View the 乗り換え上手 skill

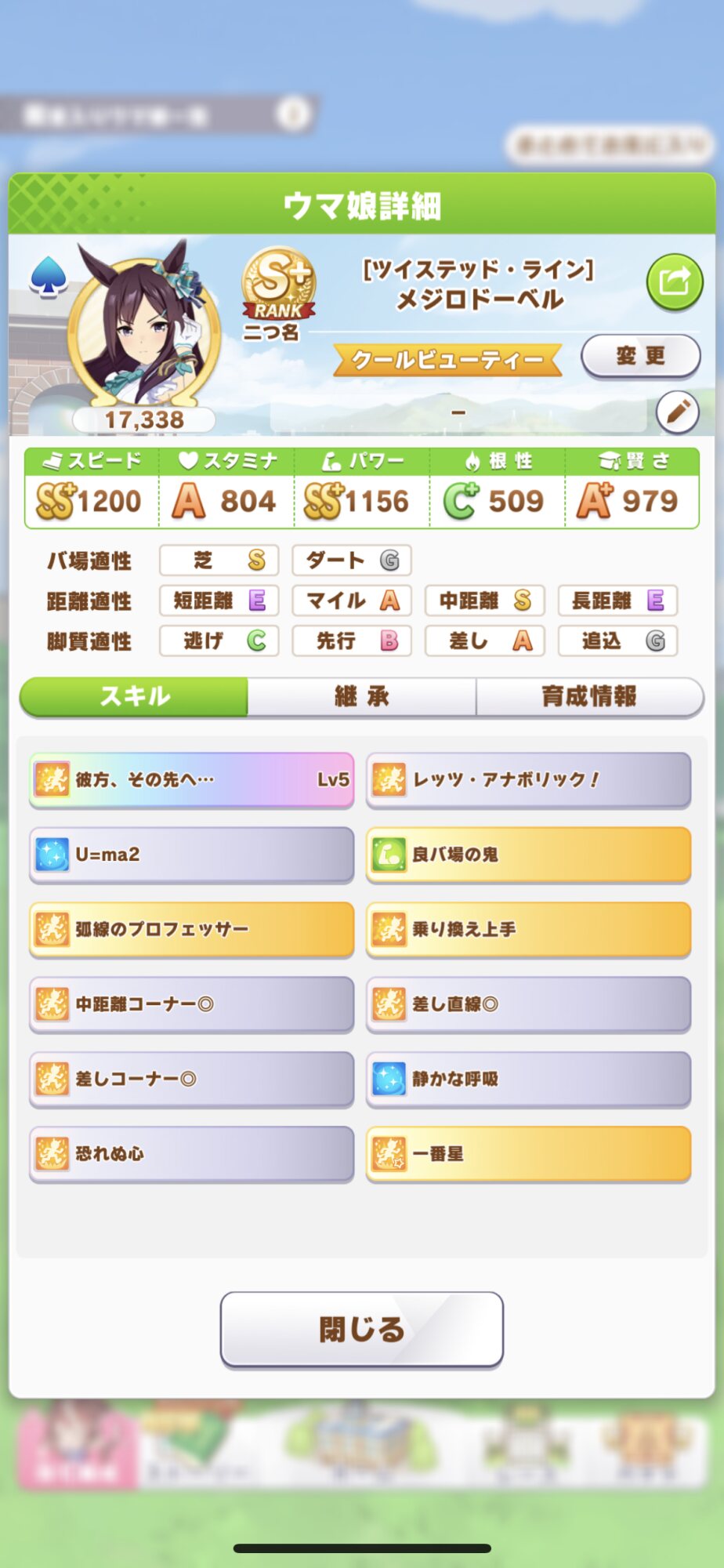(528, 929)
